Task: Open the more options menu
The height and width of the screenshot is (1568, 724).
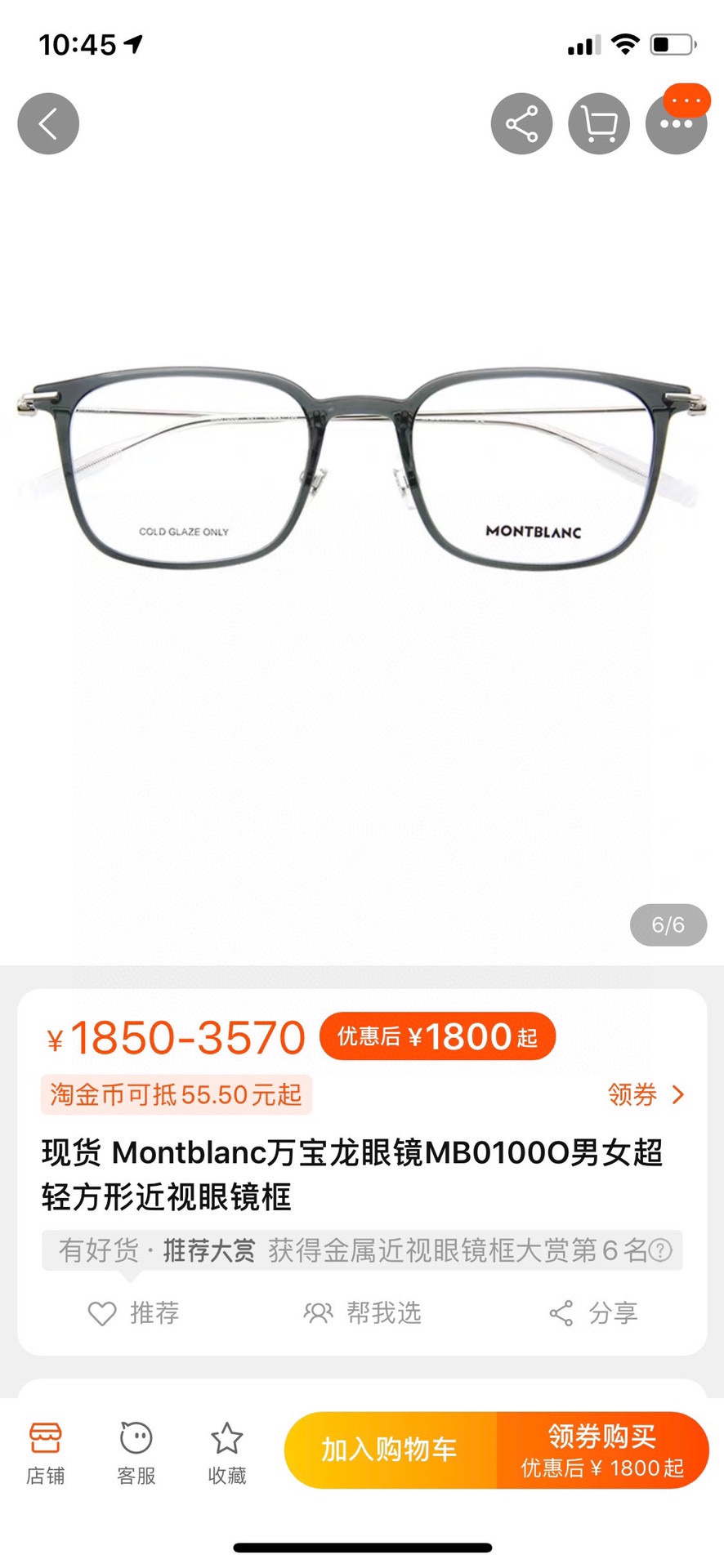Action: (x=676, y=124)
